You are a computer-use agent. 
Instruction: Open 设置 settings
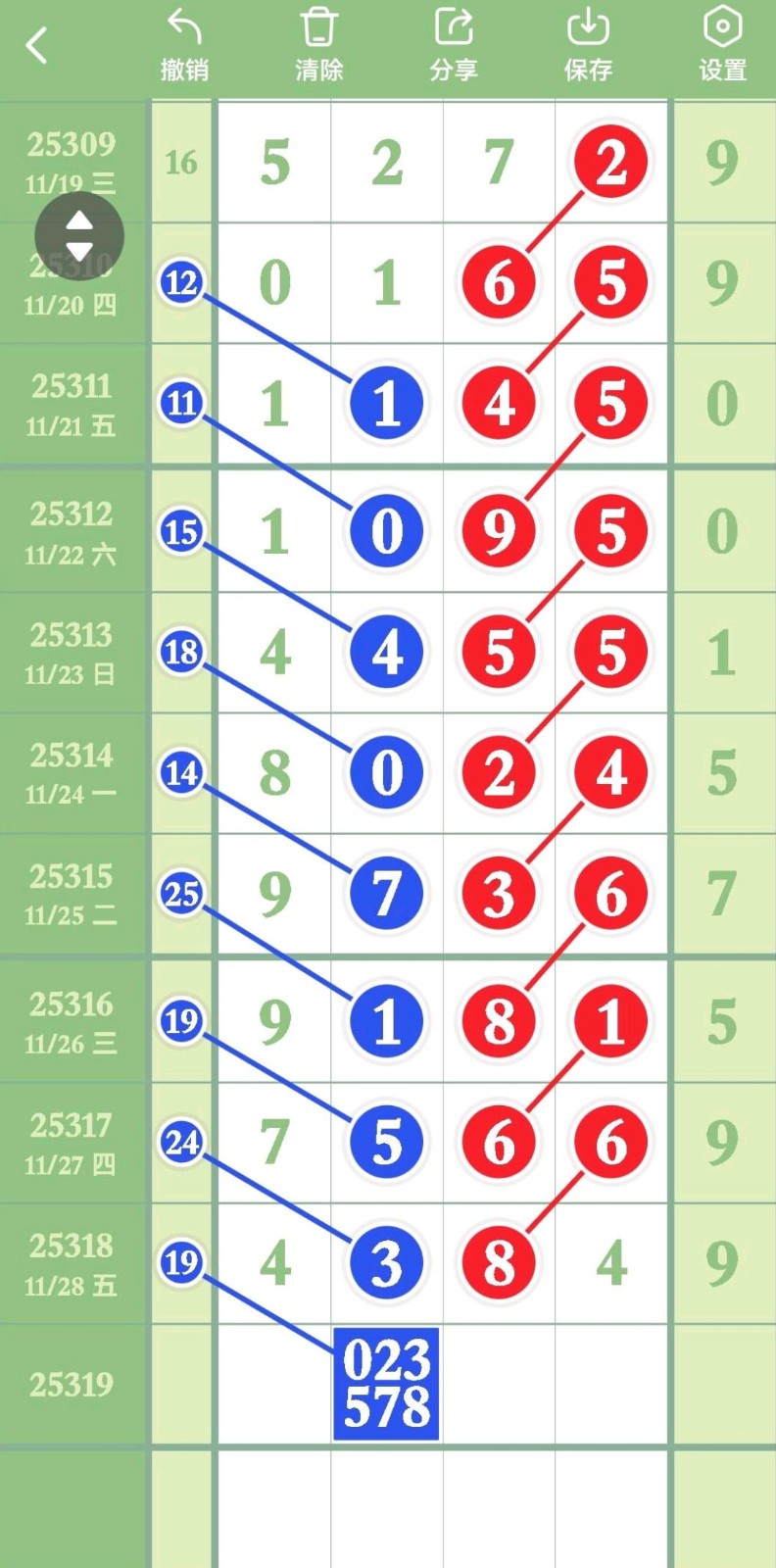pyautogui.click(x=722, y=45)
